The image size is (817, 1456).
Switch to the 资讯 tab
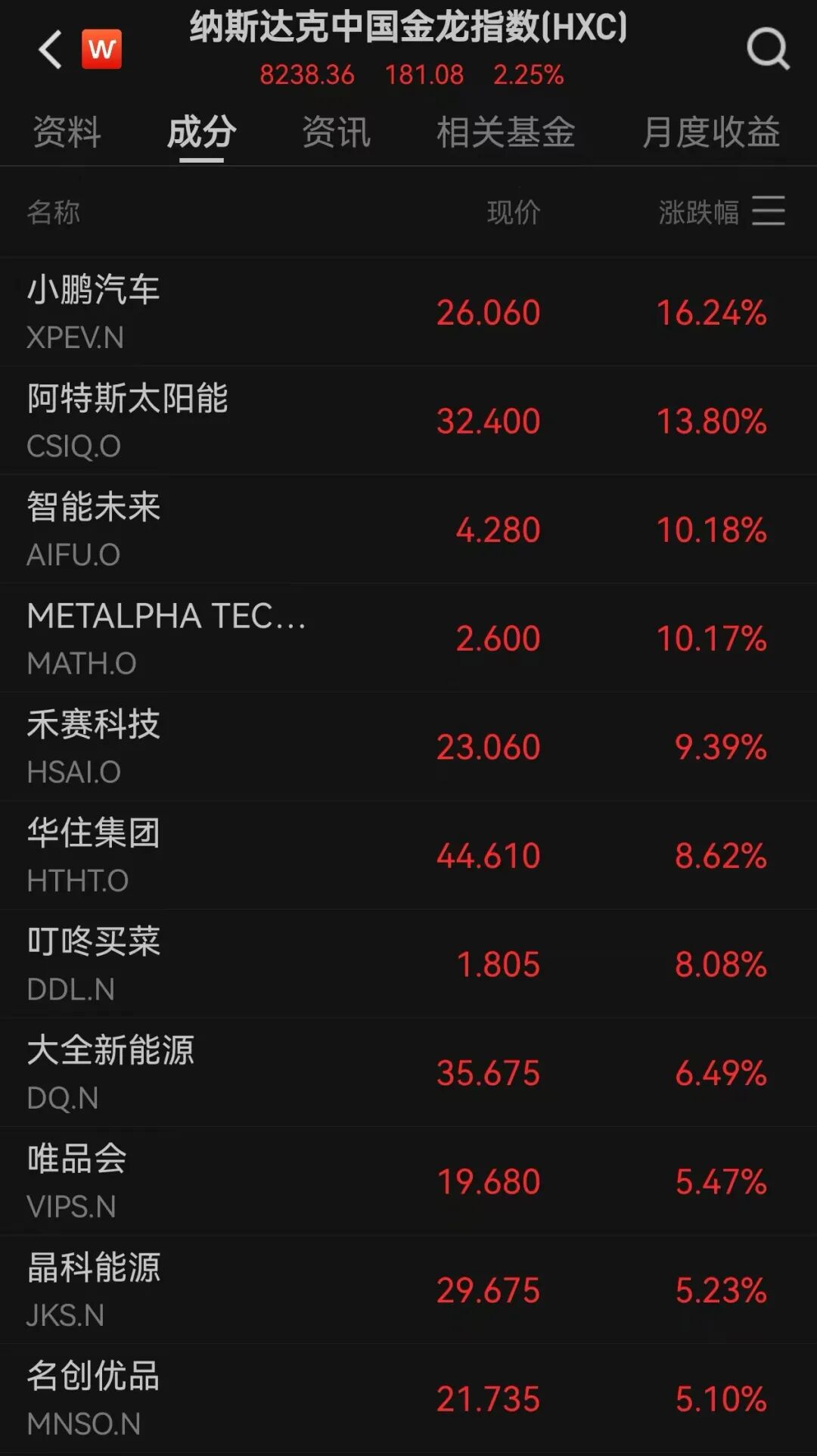tap(337, 132)
